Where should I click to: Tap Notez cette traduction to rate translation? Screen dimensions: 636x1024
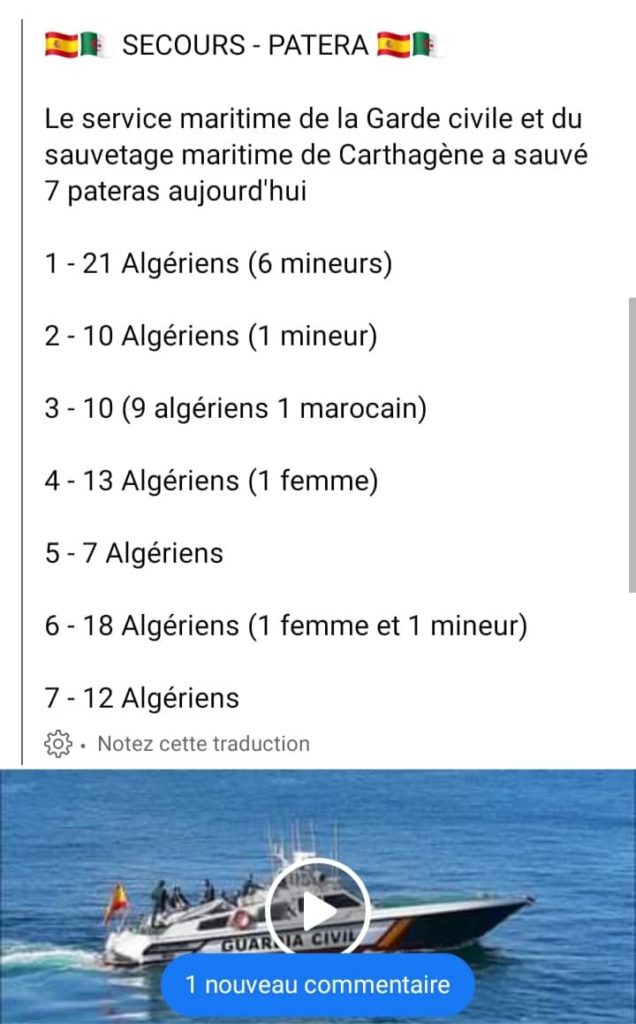pyautogui.click(x=203, y=744)
